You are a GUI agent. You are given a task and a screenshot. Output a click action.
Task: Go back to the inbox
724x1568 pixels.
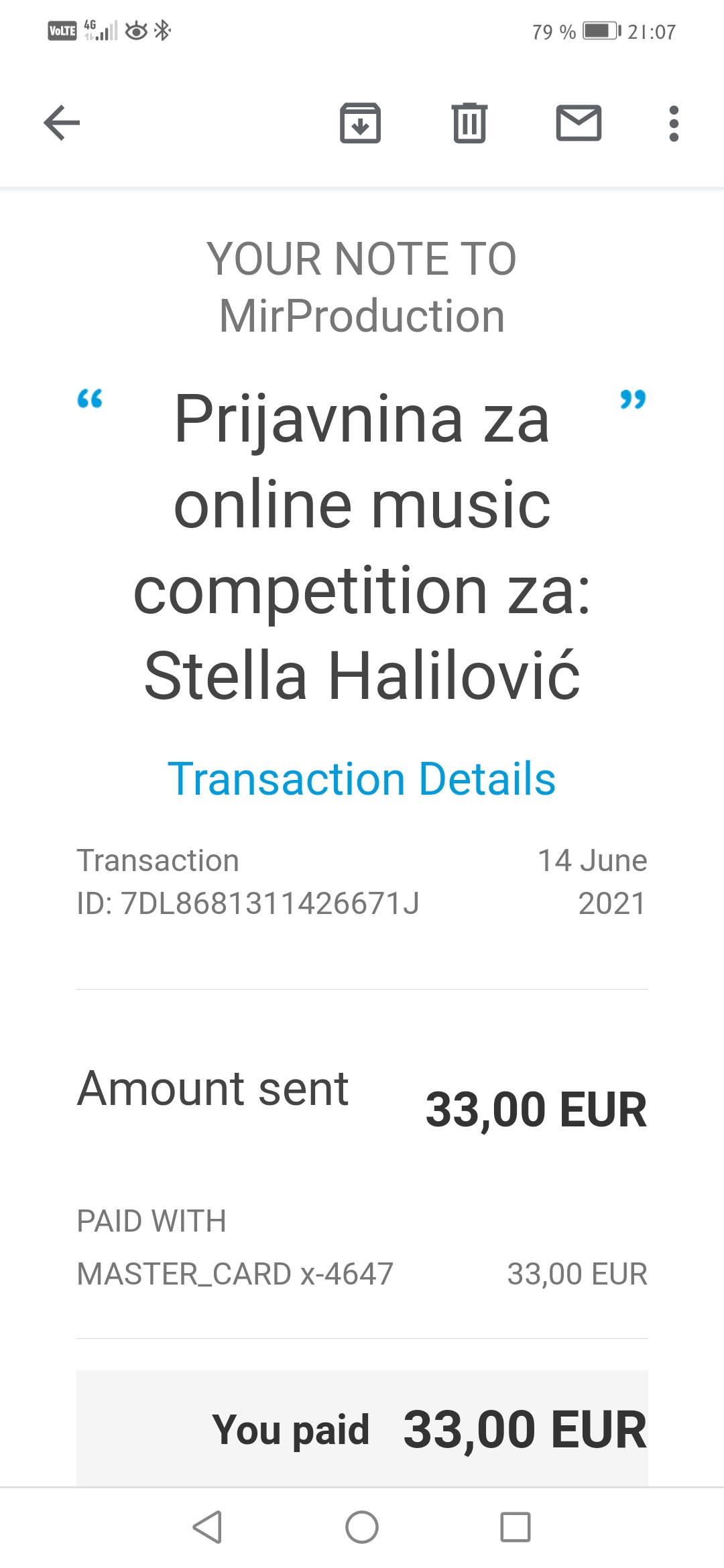click(62, 123)
